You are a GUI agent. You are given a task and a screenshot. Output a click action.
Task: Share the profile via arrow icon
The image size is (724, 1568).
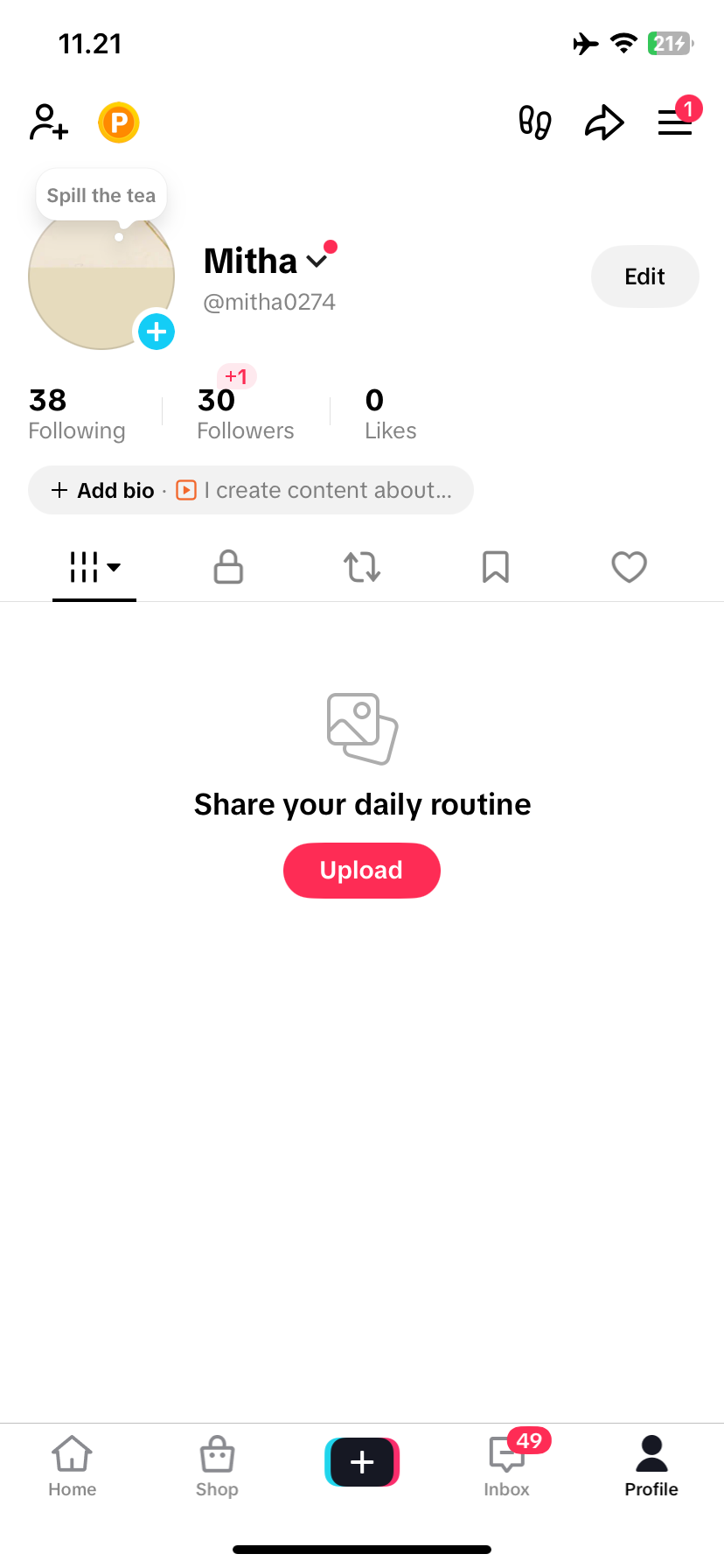pos(604,122)
